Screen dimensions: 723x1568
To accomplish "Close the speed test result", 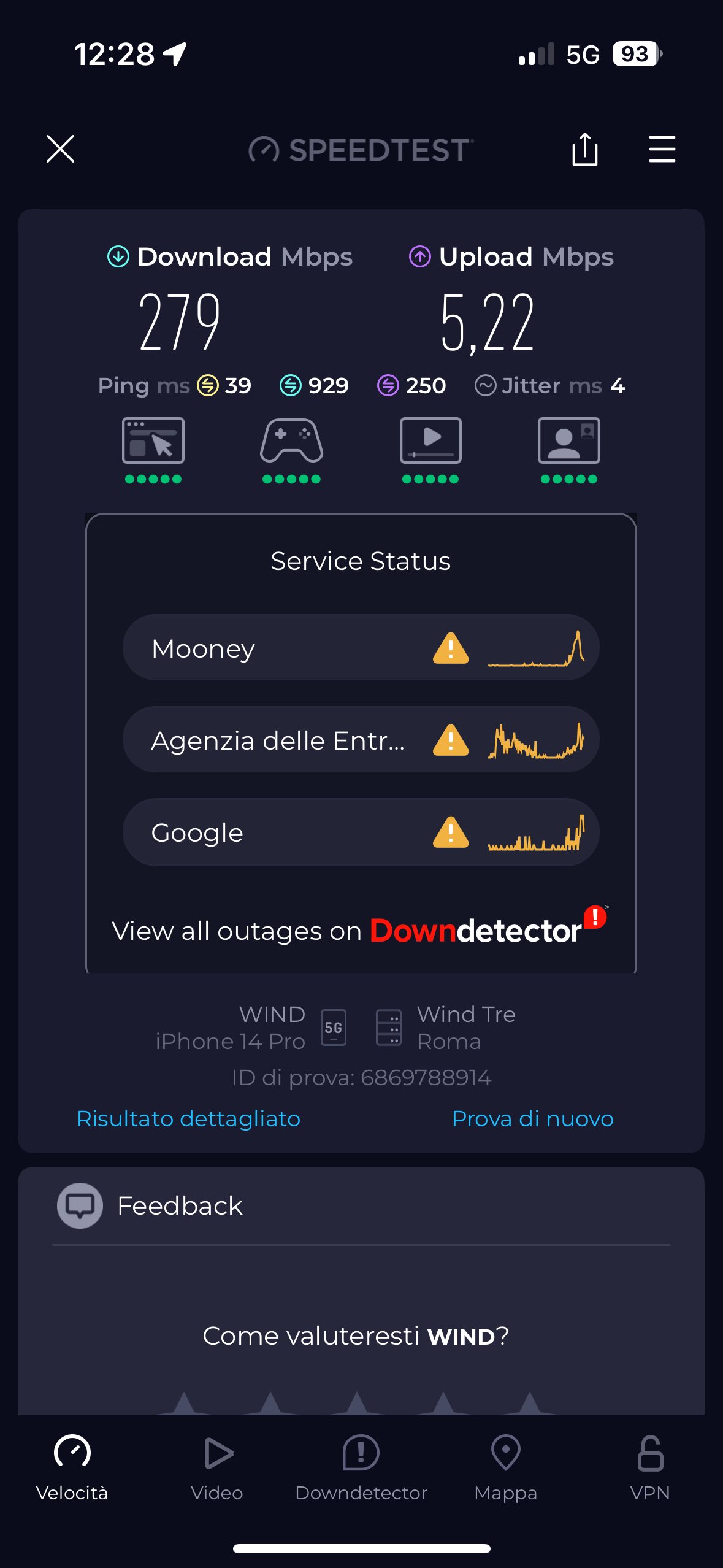I will pos(60,149).
